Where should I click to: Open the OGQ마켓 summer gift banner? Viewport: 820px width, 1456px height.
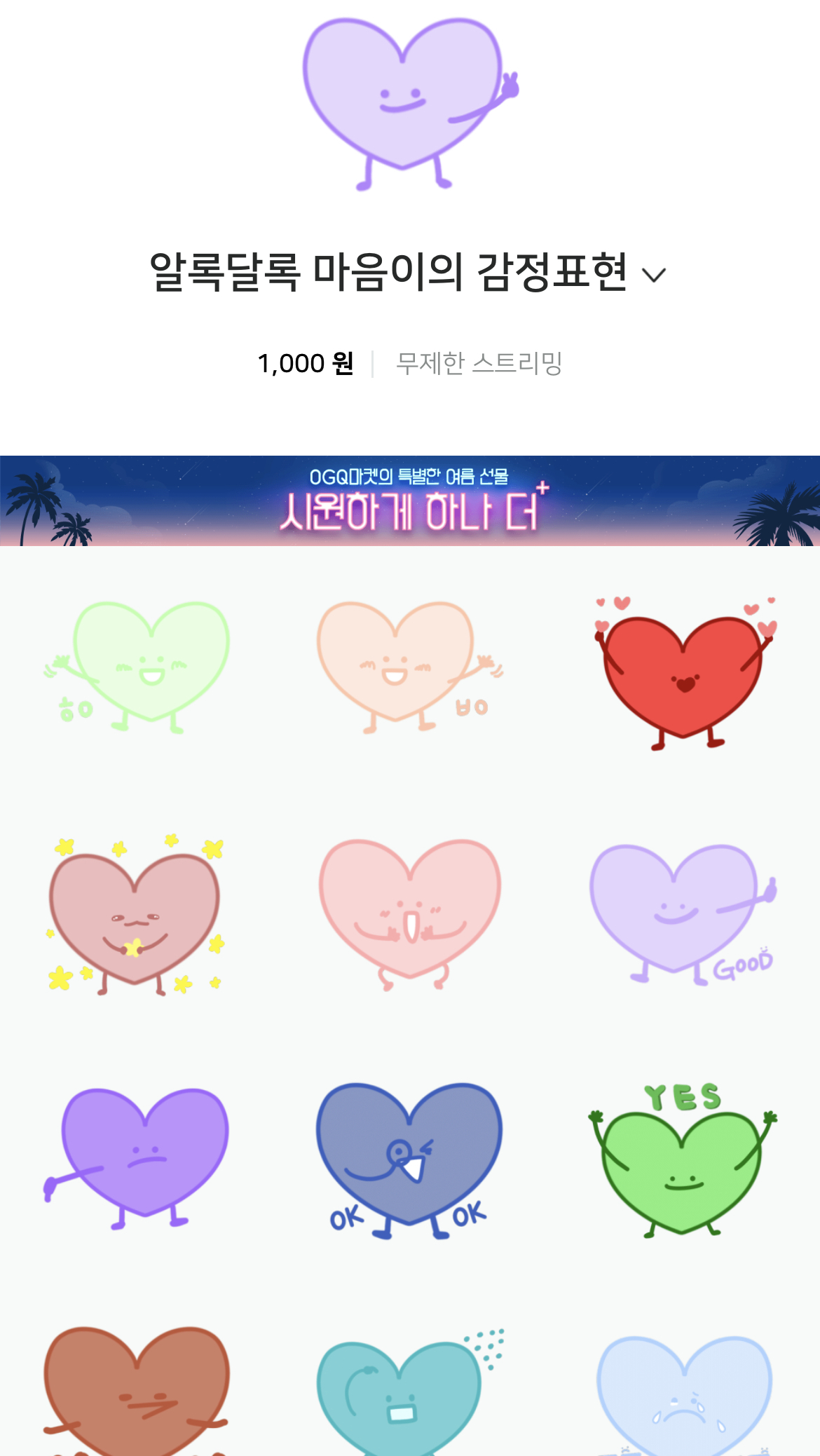click(x=410, y=501)
